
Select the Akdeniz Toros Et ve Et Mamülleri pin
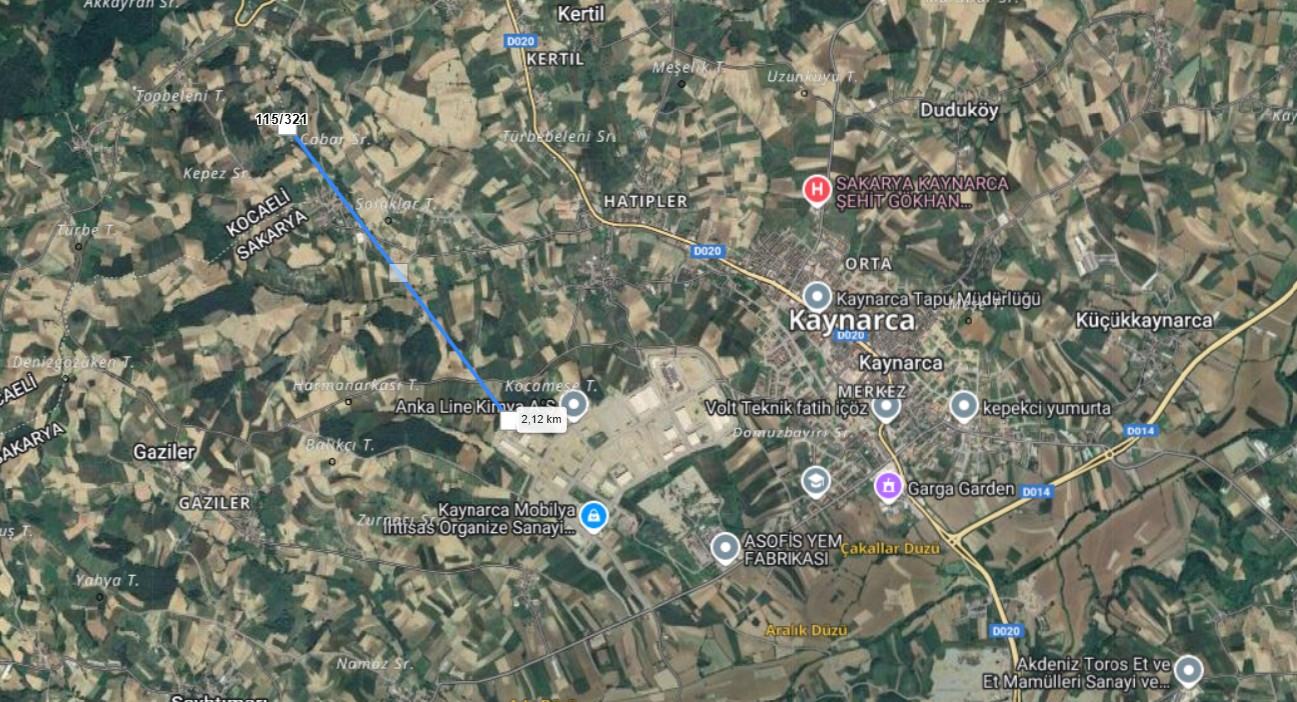pos(1187,669)
